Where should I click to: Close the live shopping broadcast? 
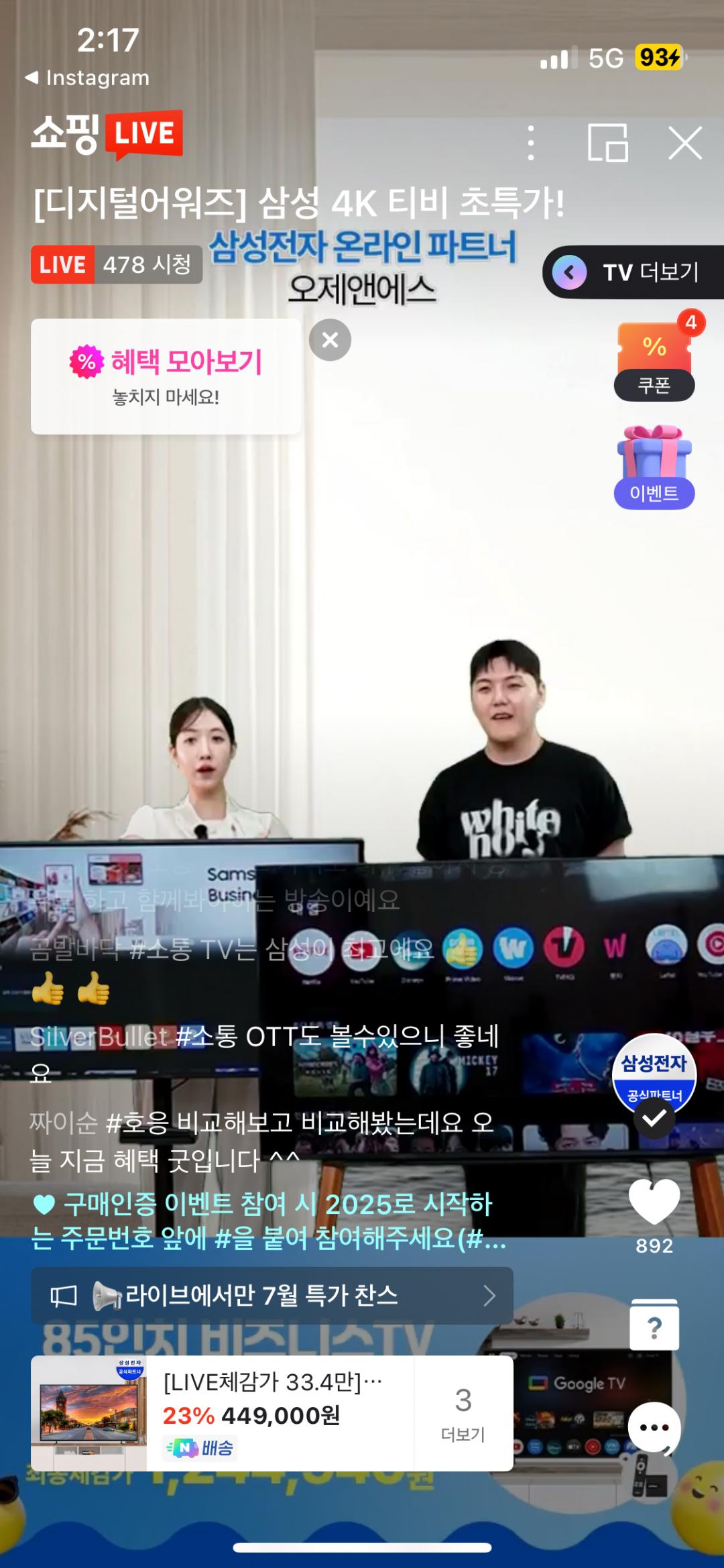pos(685,143)
